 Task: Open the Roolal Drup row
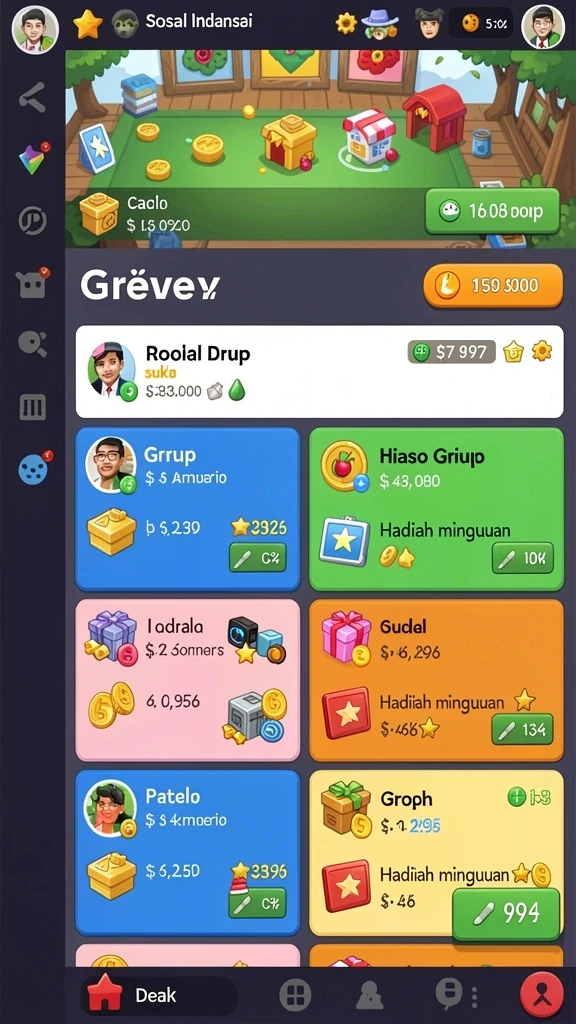point(319,371)
